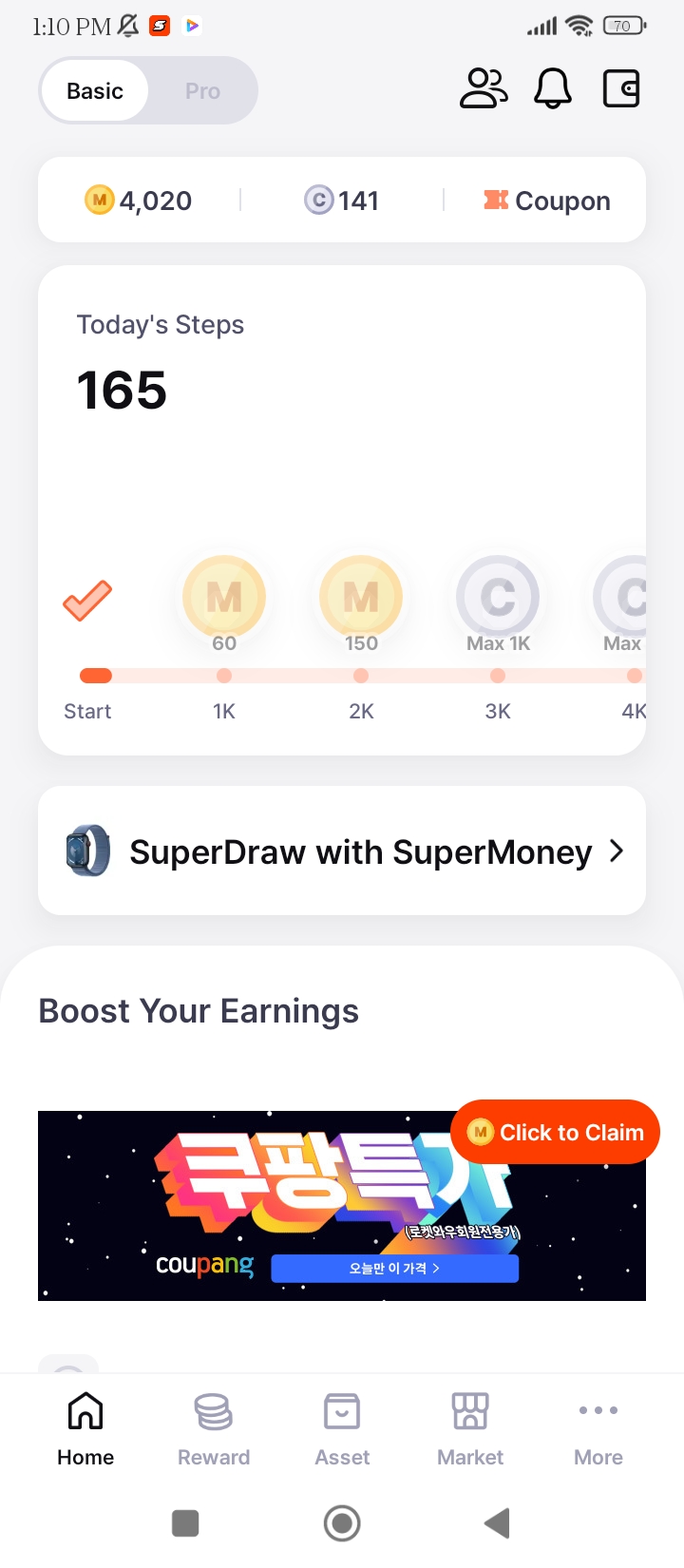This screenshot has height=1568, width=684.
Task: Open the Market tab
Action: coord(470,1428)
